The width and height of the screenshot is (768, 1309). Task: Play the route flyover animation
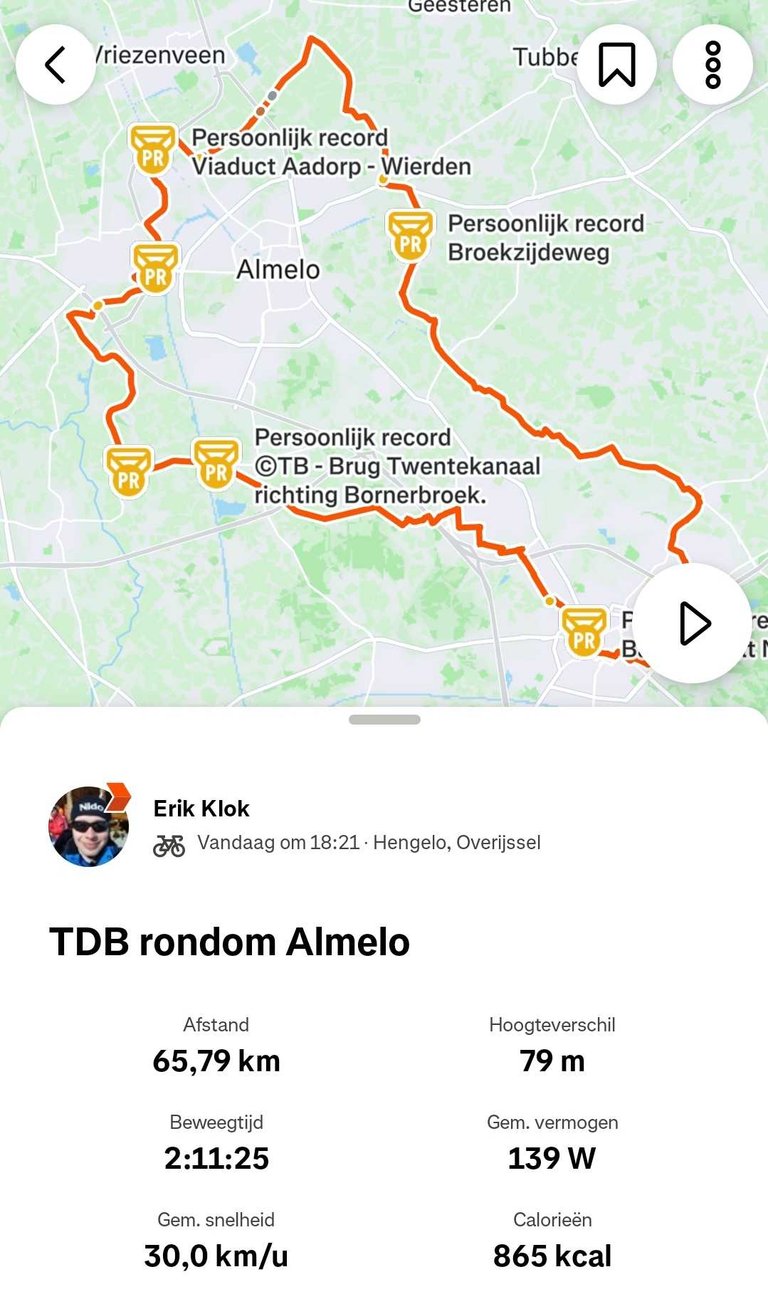(x=693, y=624)
